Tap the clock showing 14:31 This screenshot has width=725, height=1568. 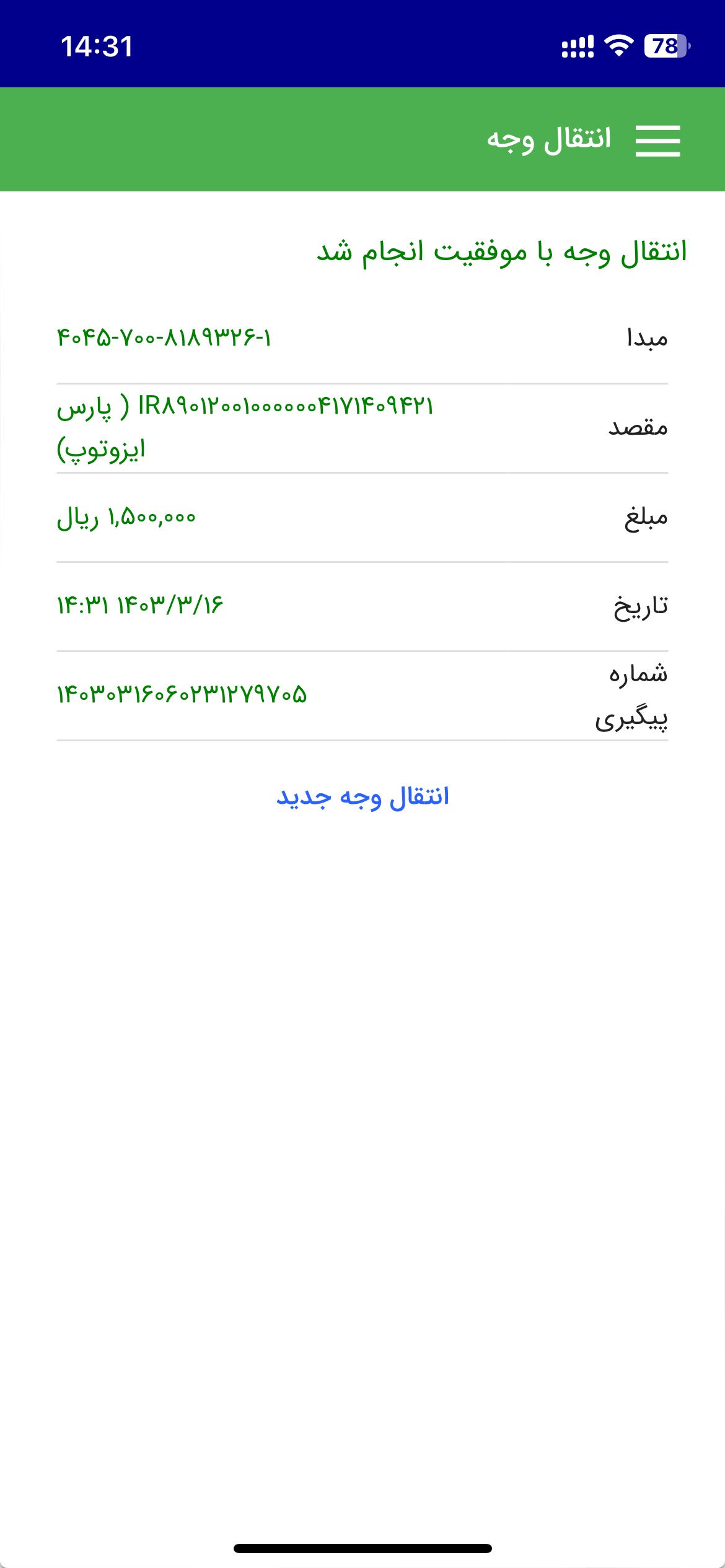click(97, 46)
